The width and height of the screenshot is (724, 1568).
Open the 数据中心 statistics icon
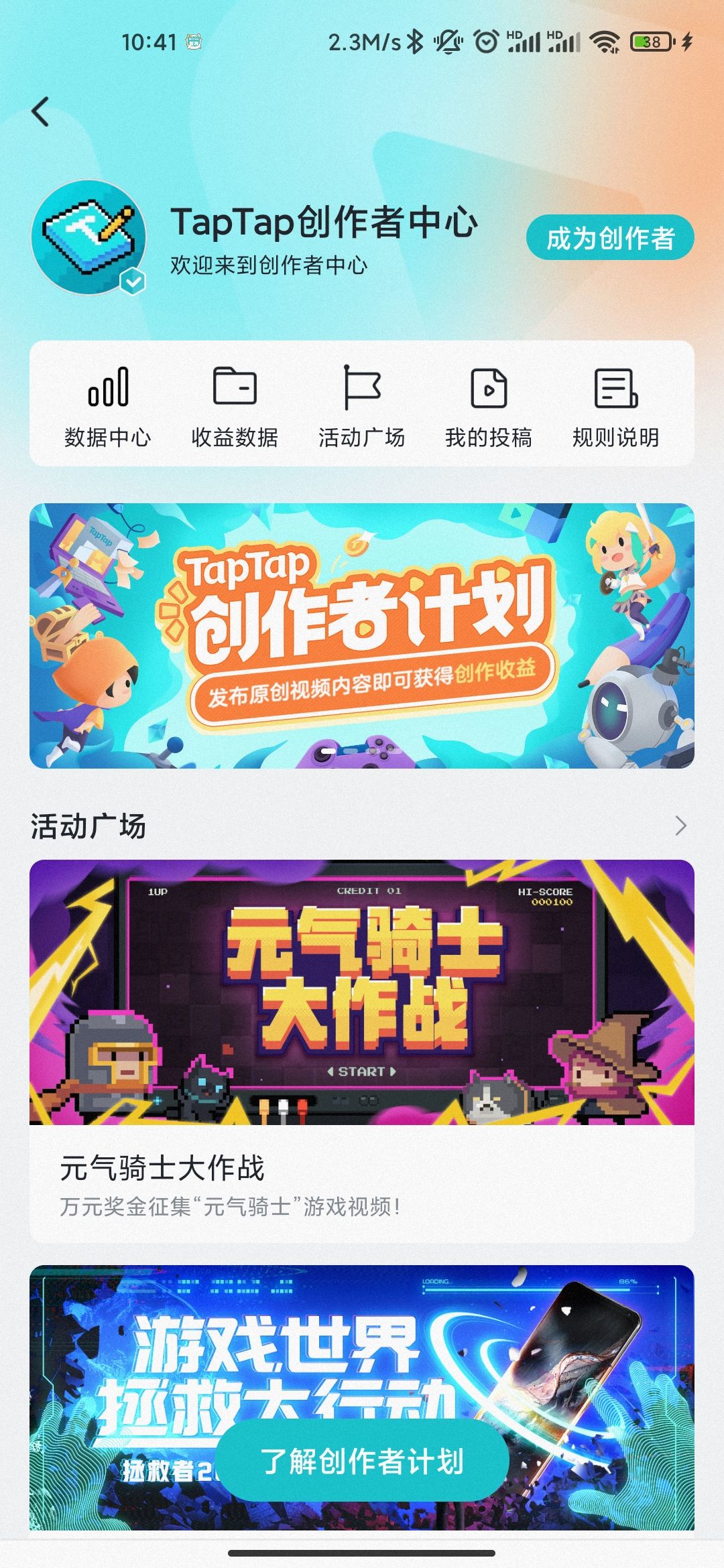tap(108, 389)
